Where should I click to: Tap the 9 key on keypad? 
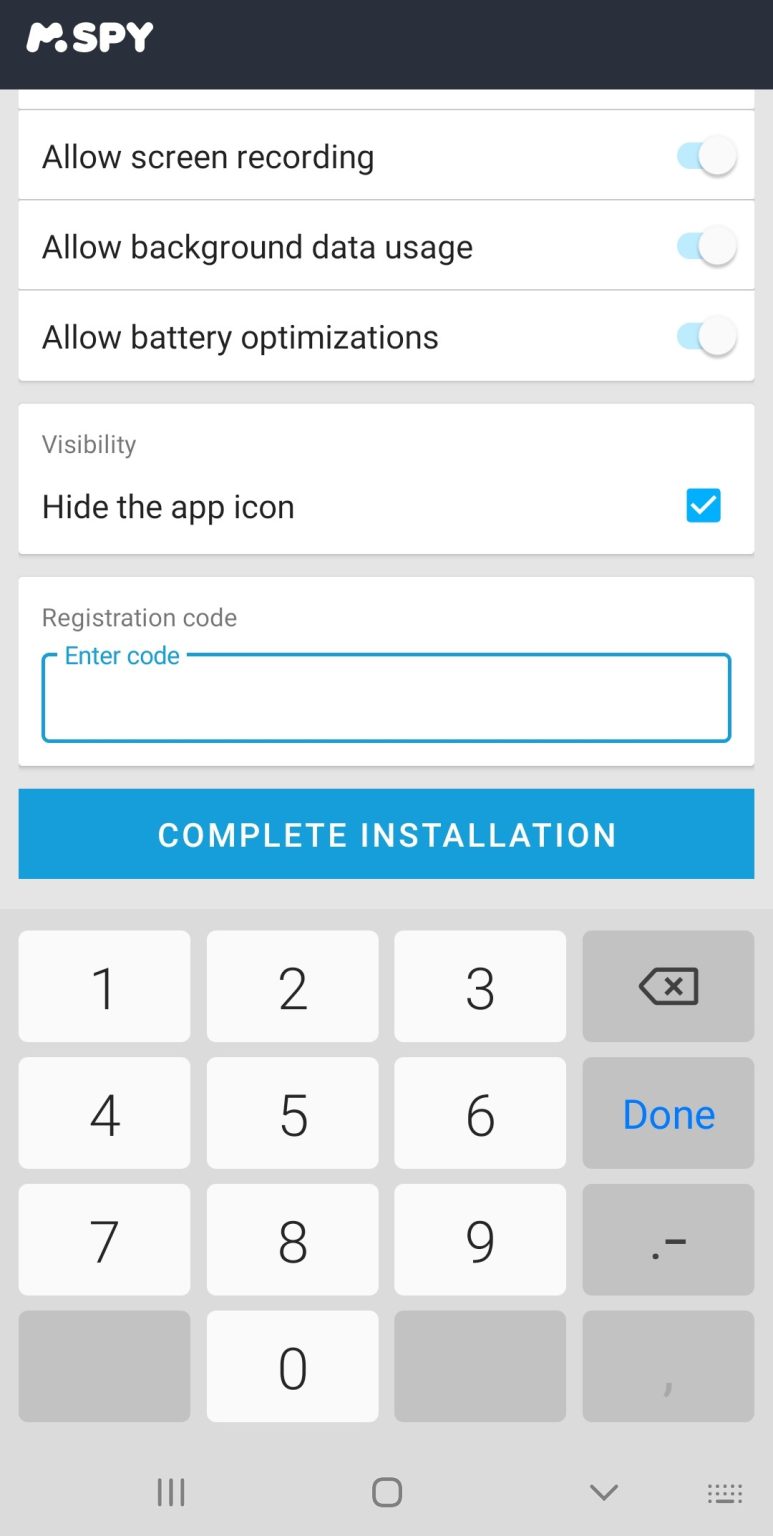(x=480, y=1240)
